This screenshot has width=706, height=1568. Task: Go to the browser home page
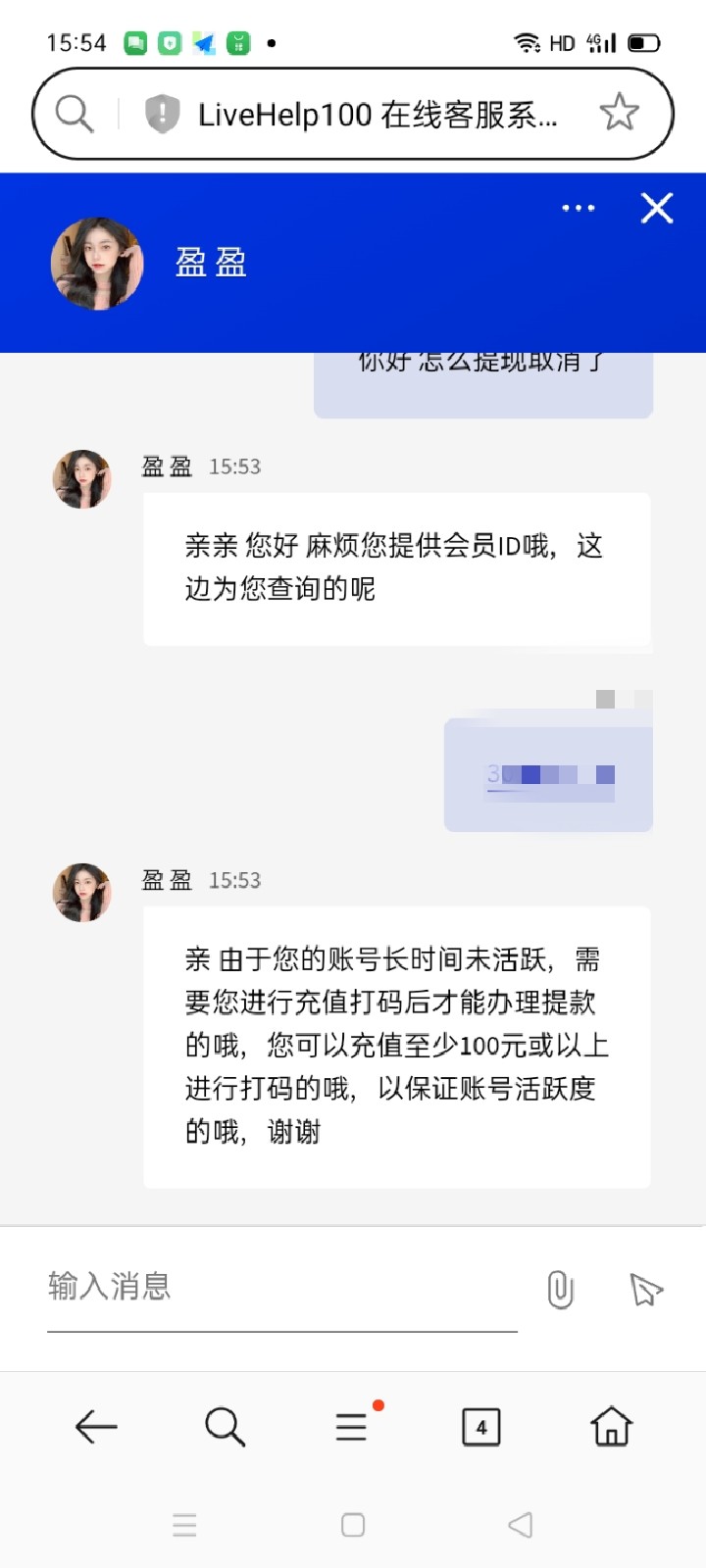coord(611,1427)
